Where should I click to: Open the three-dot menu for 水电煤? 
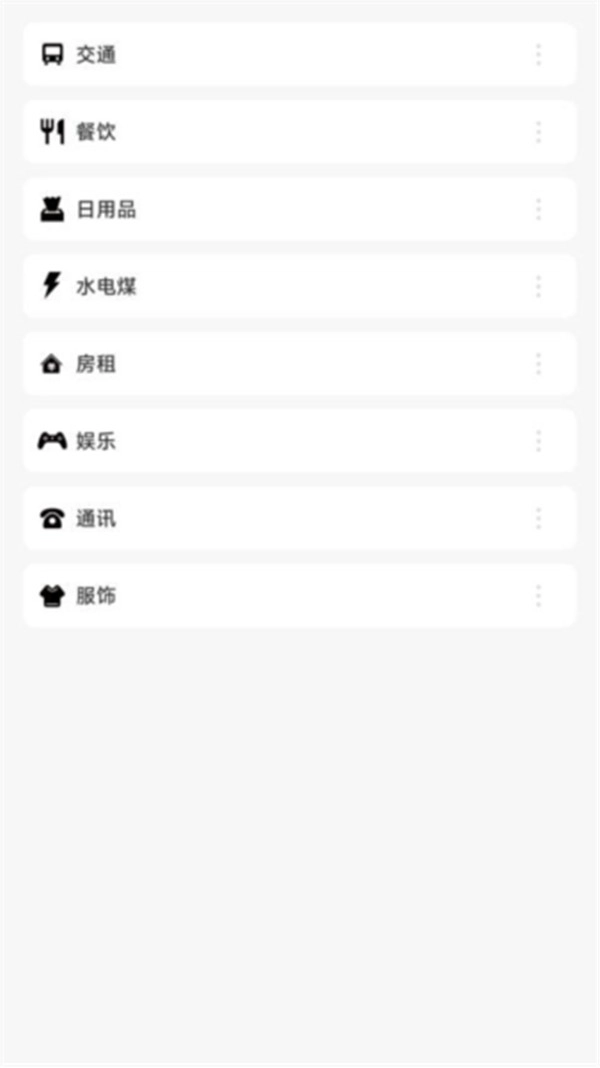(538, 287)
